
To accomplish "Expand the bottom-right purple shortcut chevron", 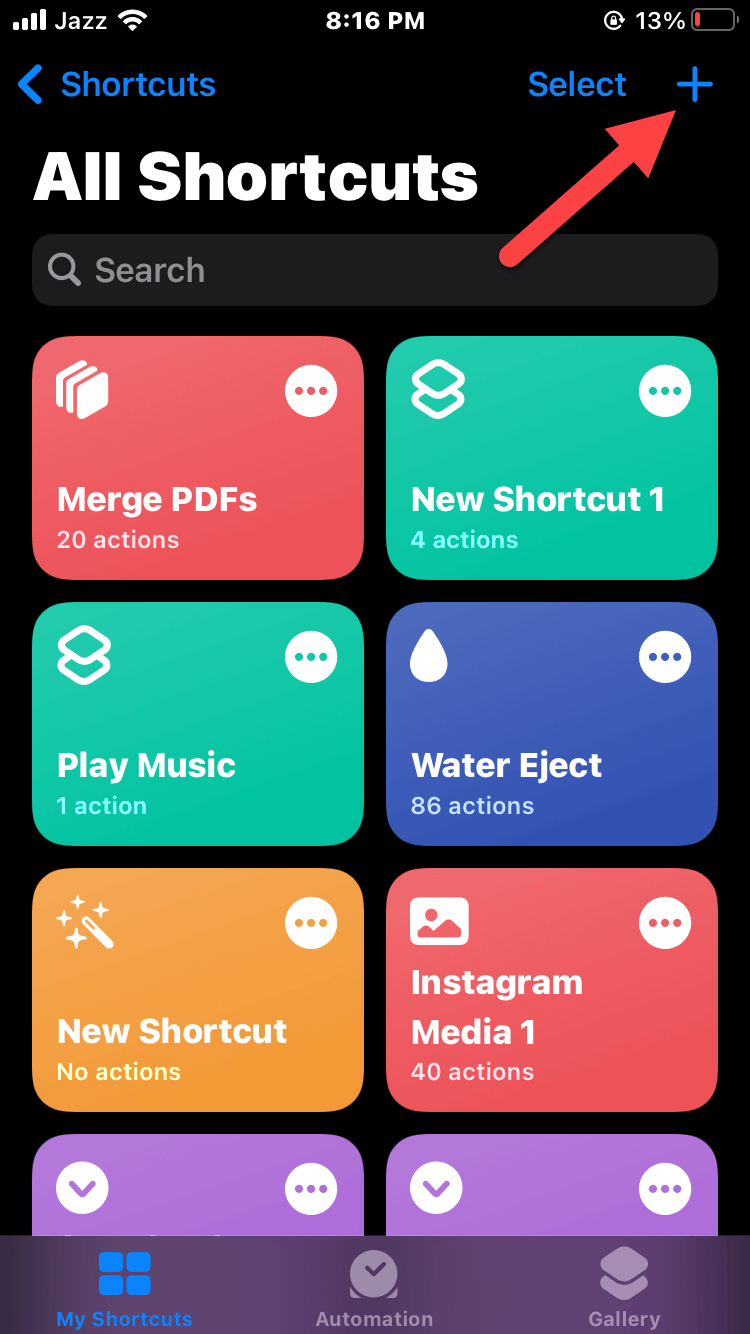I will 436,1187.
